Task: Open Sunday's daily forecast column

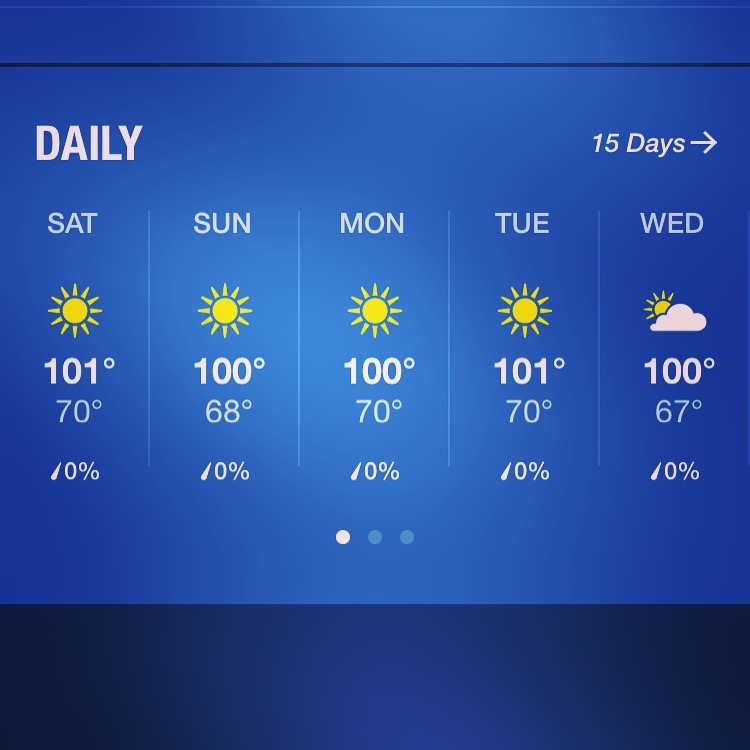Action: (225, 340)
